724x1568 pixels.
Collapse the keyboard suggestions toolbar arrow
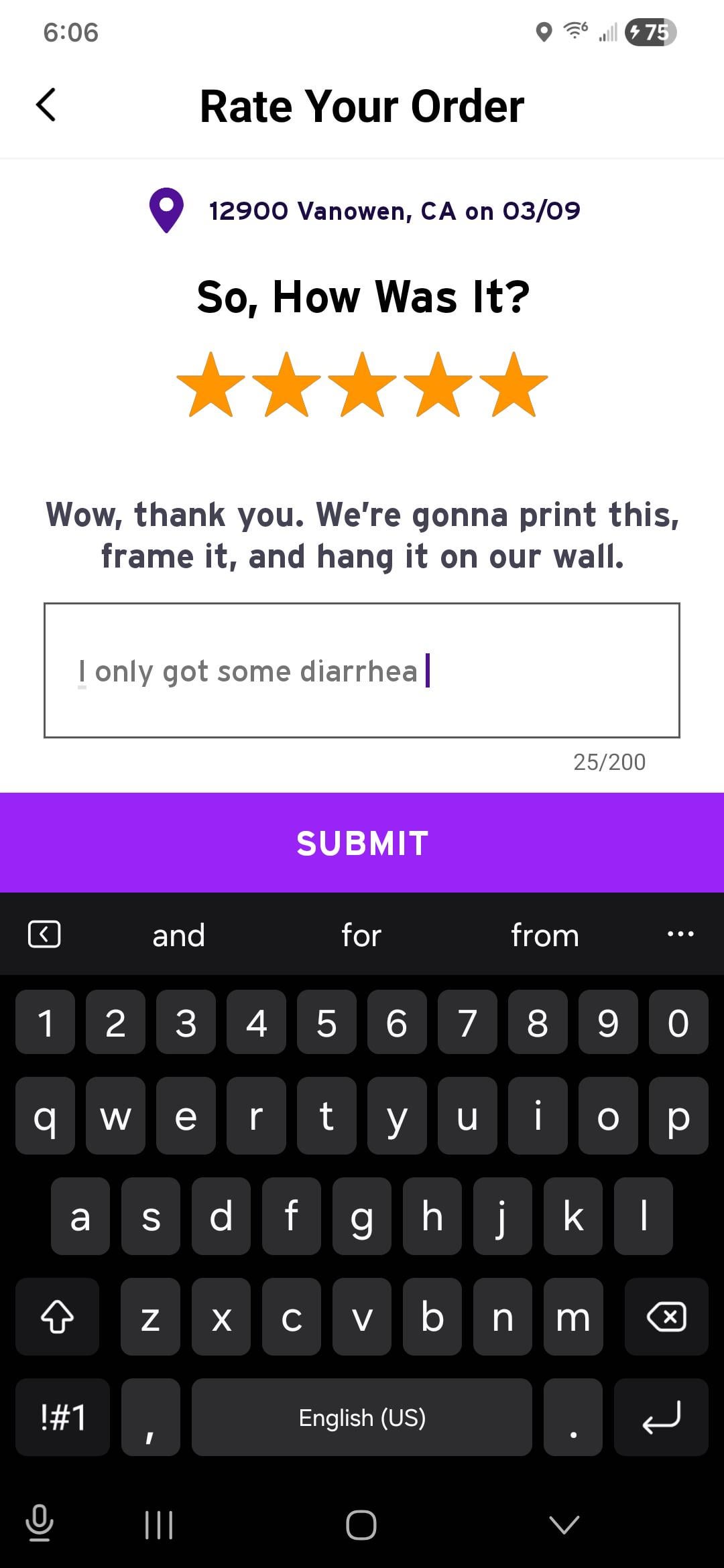[44, 934]
